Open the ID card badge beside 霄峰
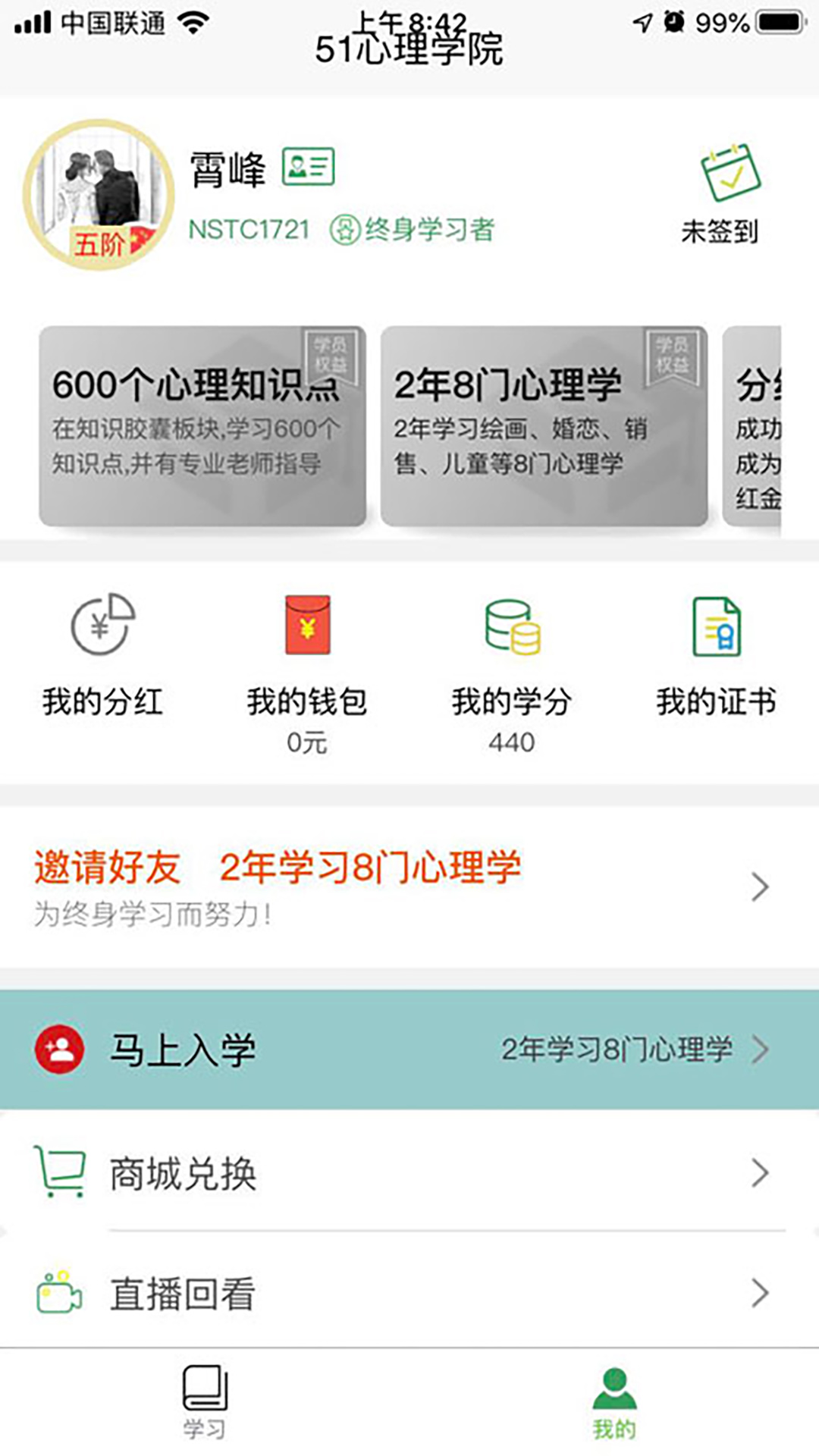Viewport: 819px width, 1456px height. pos(310,167)
